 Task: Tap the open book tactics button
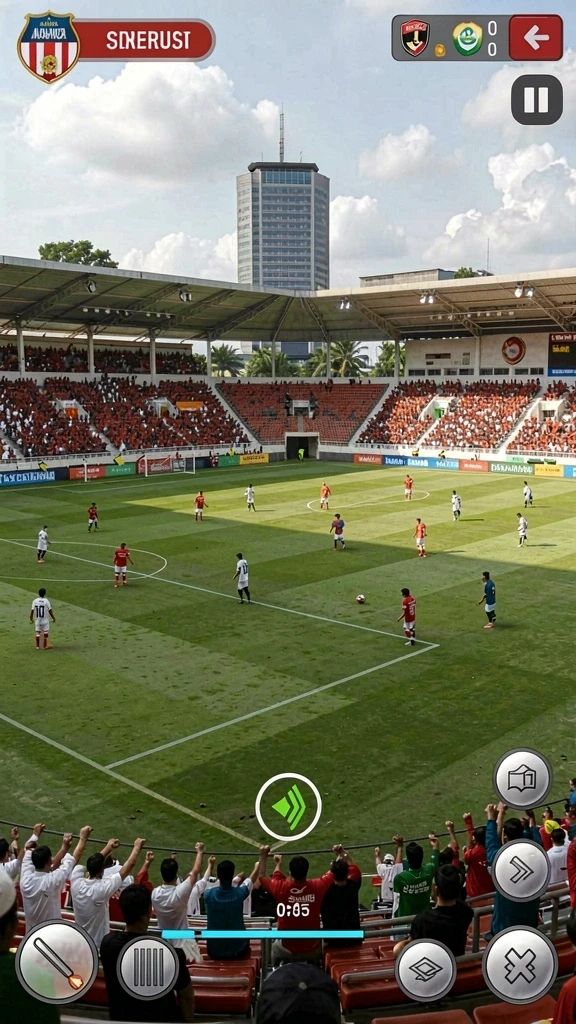[522, 778]
